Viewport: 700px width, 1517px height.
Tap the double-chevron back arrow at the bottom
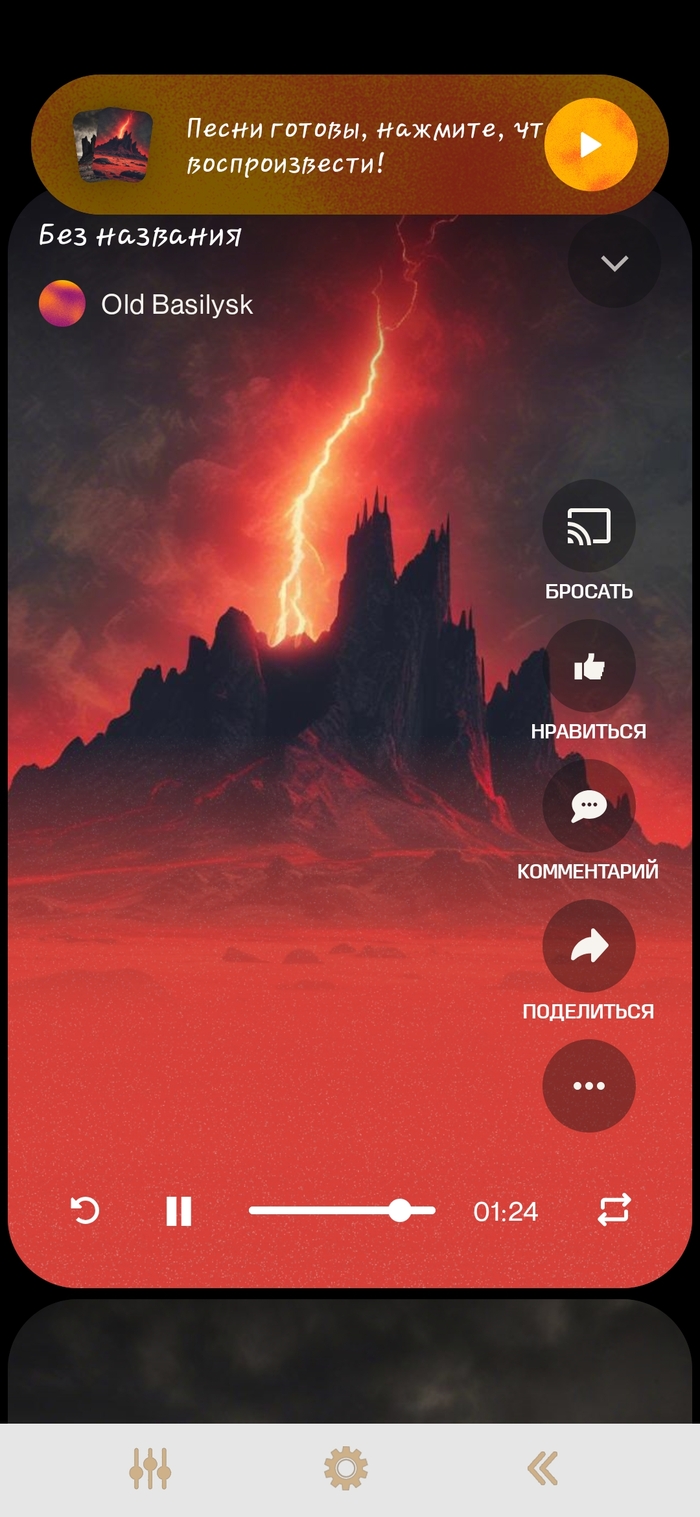point(542,1469)
